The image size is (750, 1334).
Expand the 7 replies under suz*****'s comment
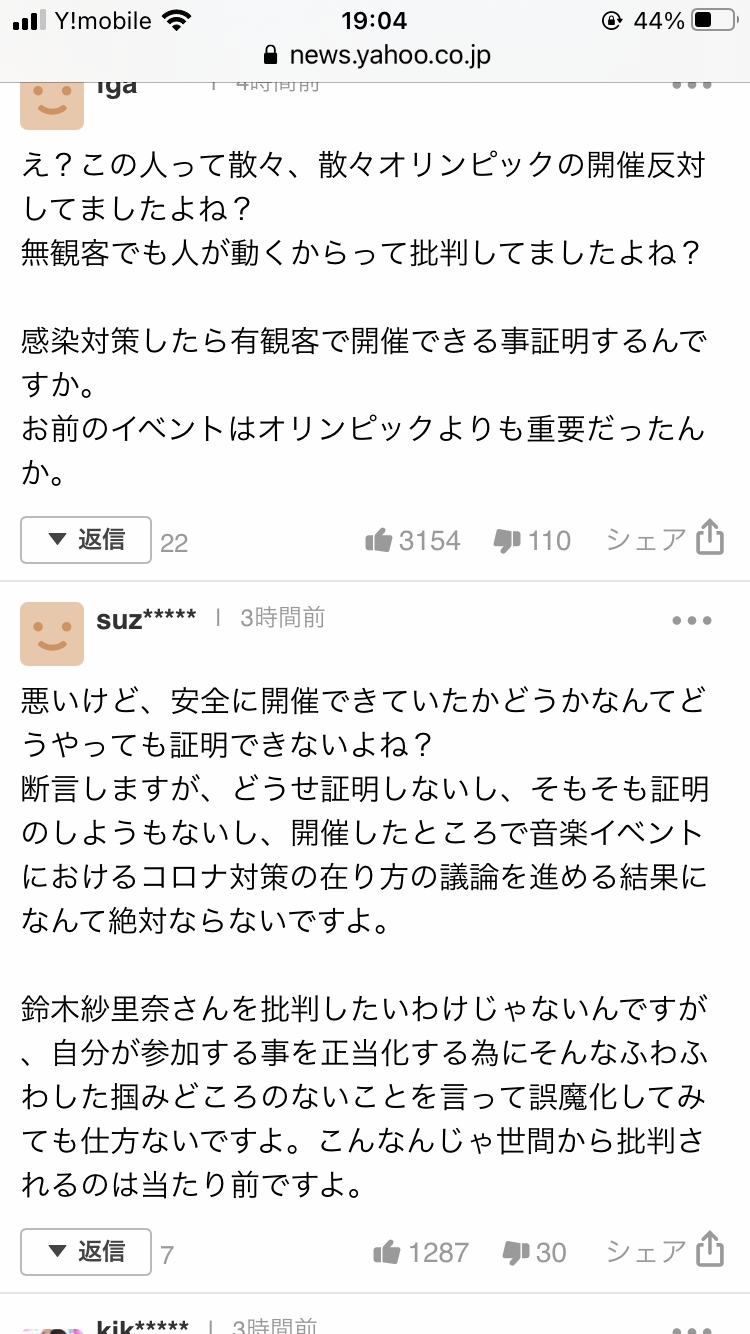point(86,1251)
